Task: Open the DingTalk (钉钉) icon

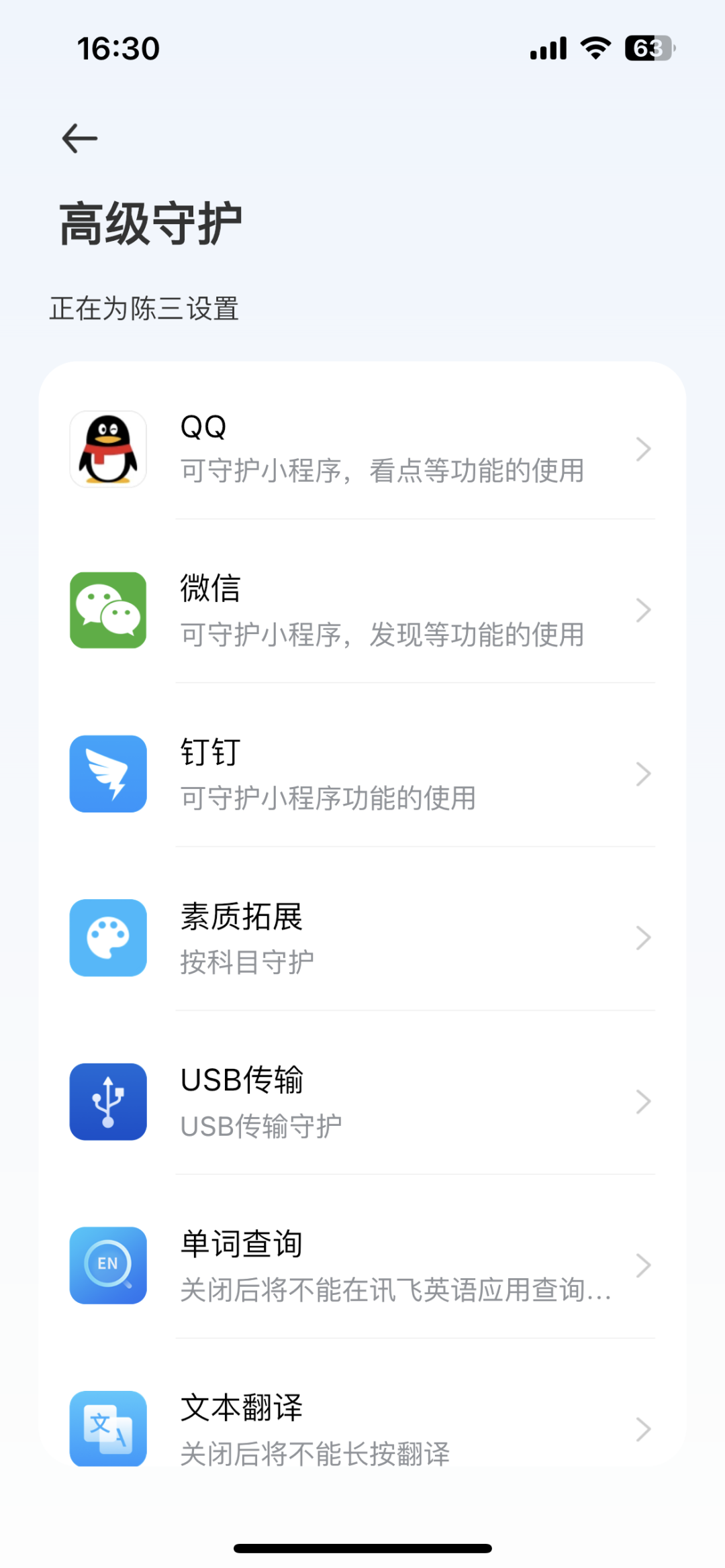Action: pyautogui.click(x=107, y=774)
